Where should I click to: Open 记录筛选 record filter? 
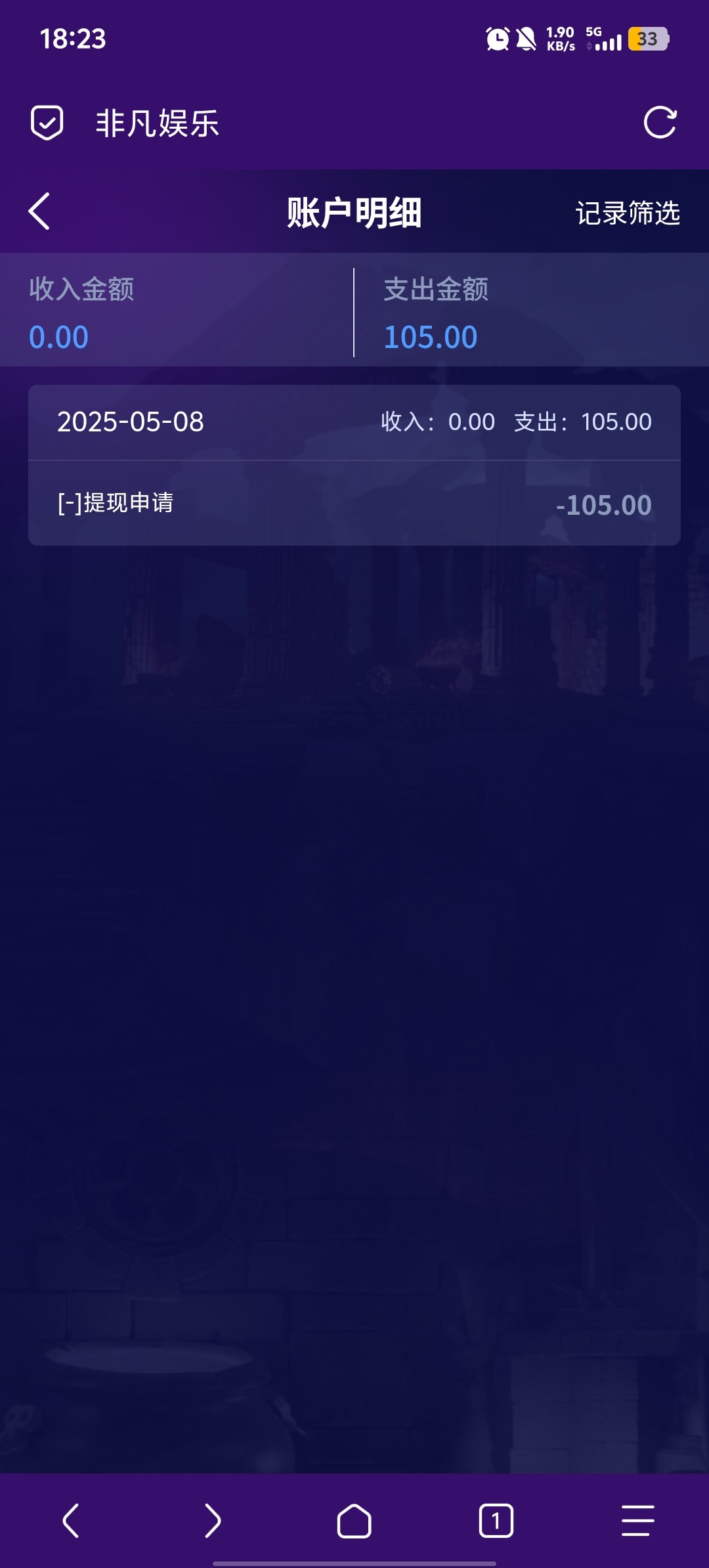point(627,213)
